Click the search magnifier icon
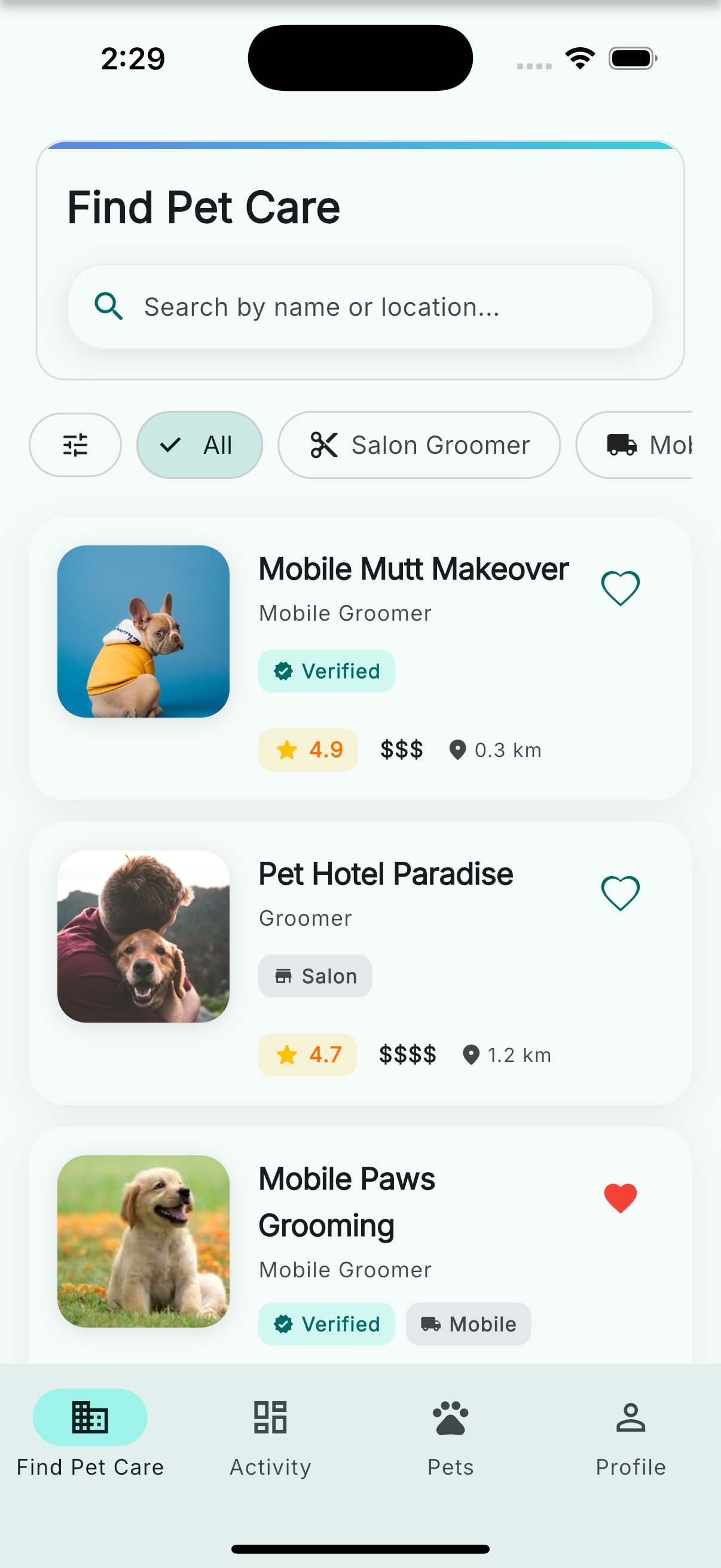 (108, 307)
